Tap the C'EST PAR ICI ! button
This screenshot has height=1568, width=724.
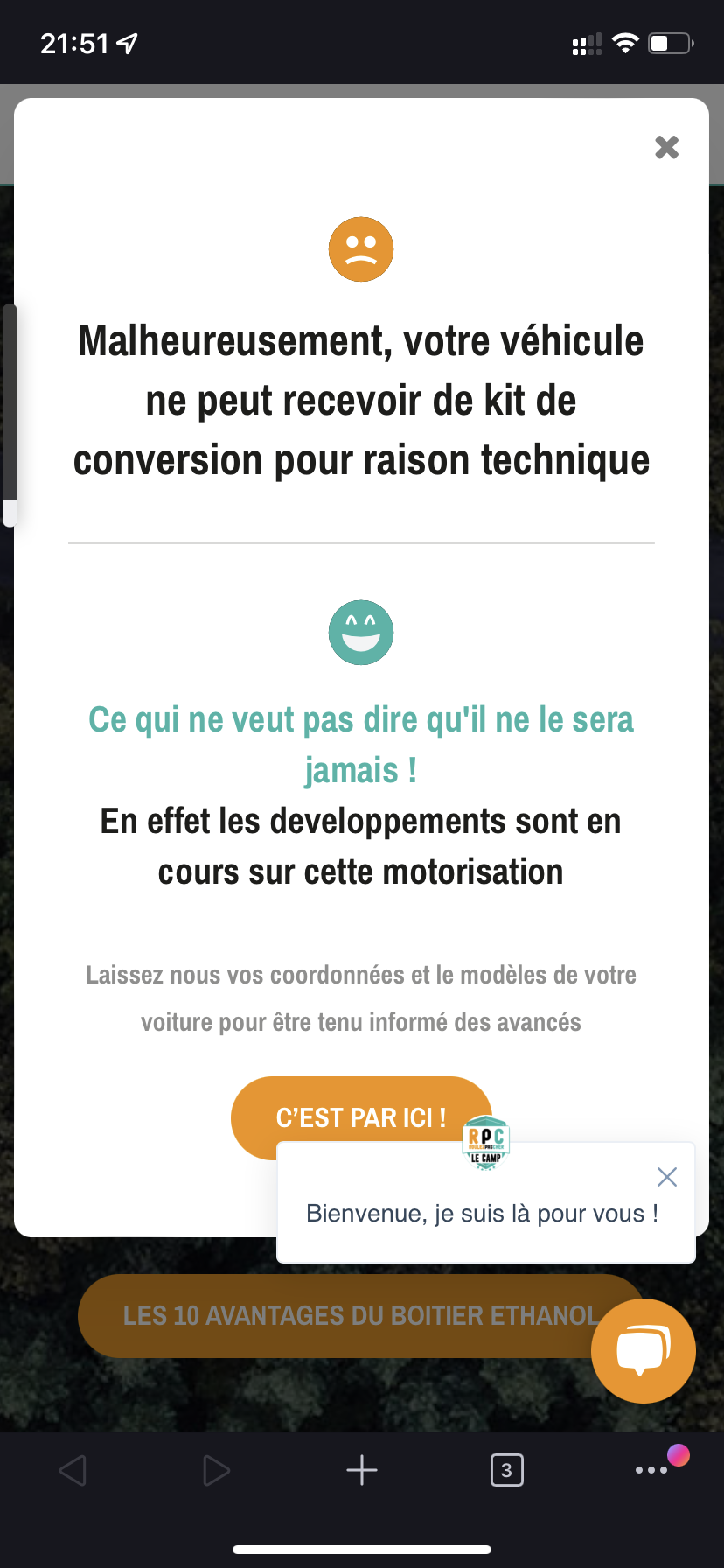[361, 1117]
